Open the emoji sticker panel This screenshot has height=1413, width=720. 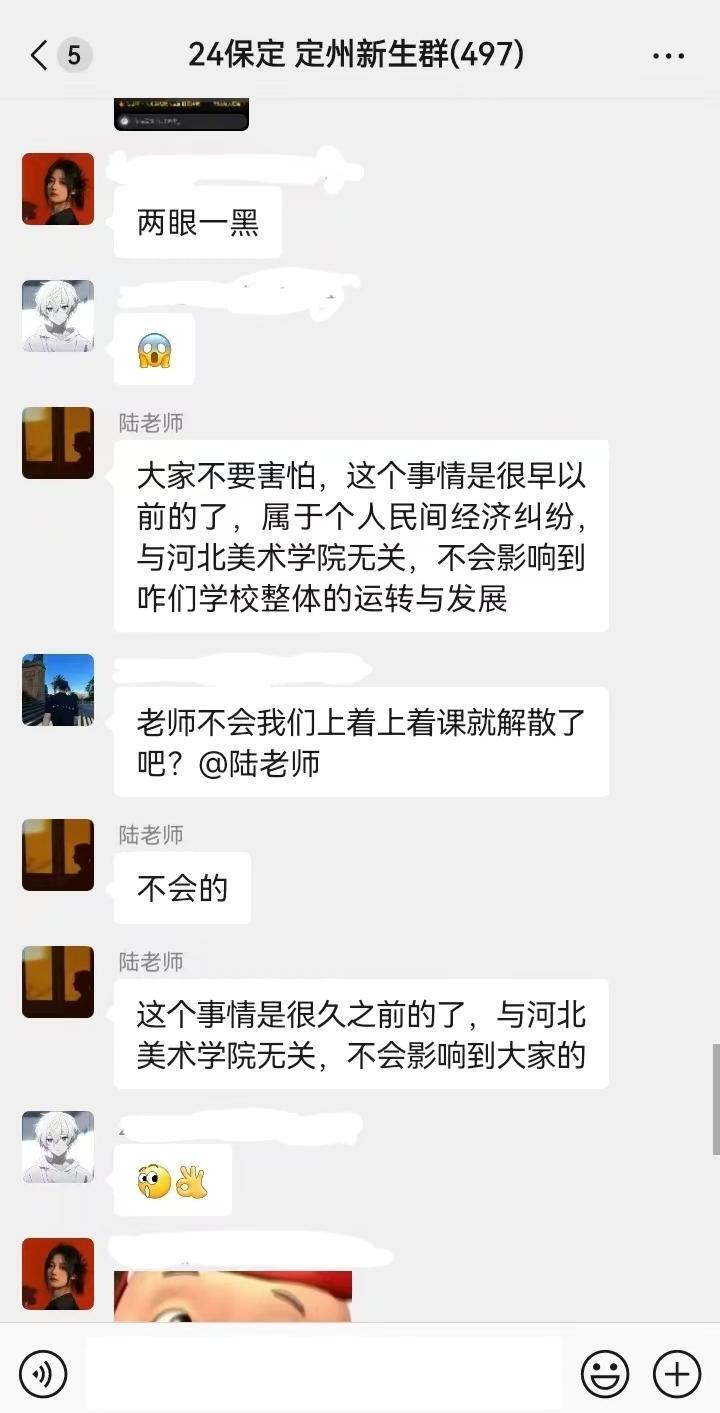pos(605,1373)
